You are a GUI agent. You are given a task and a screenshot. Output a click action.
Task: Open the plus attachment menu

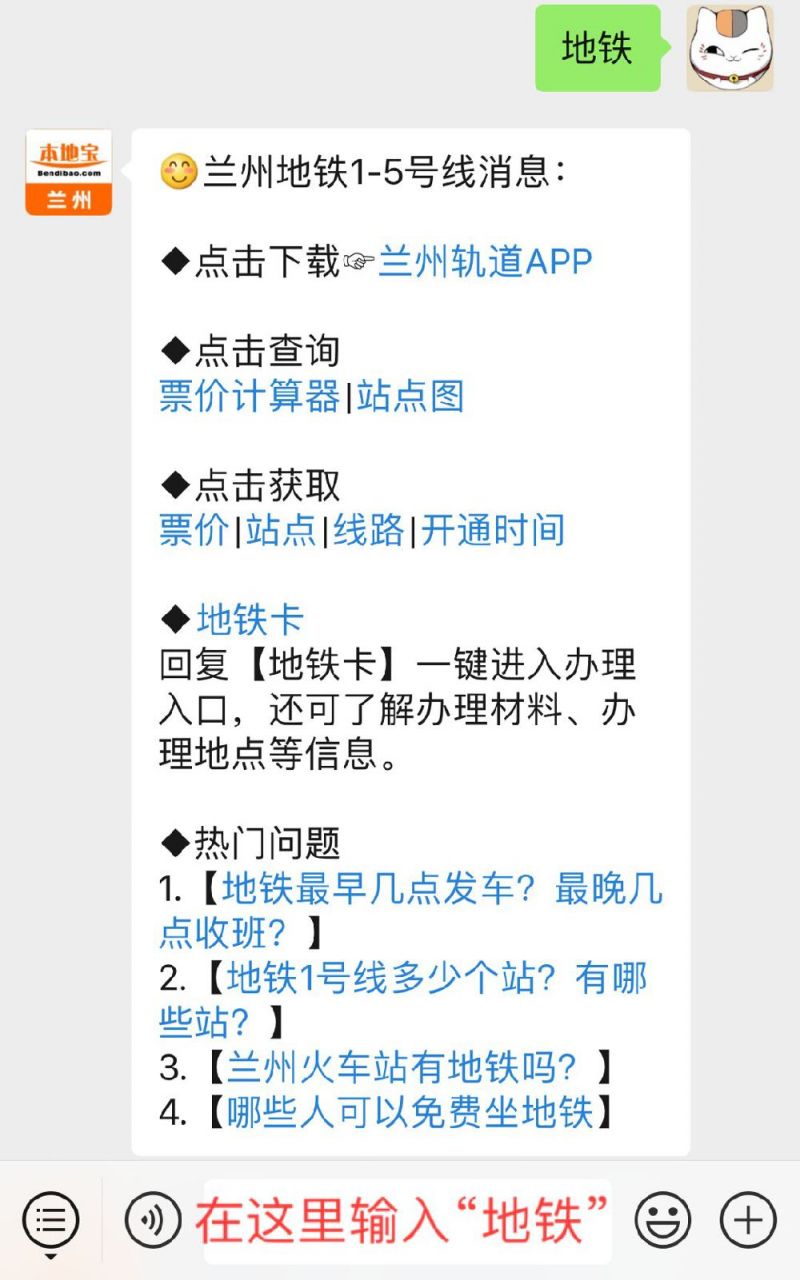point(748,1220)
